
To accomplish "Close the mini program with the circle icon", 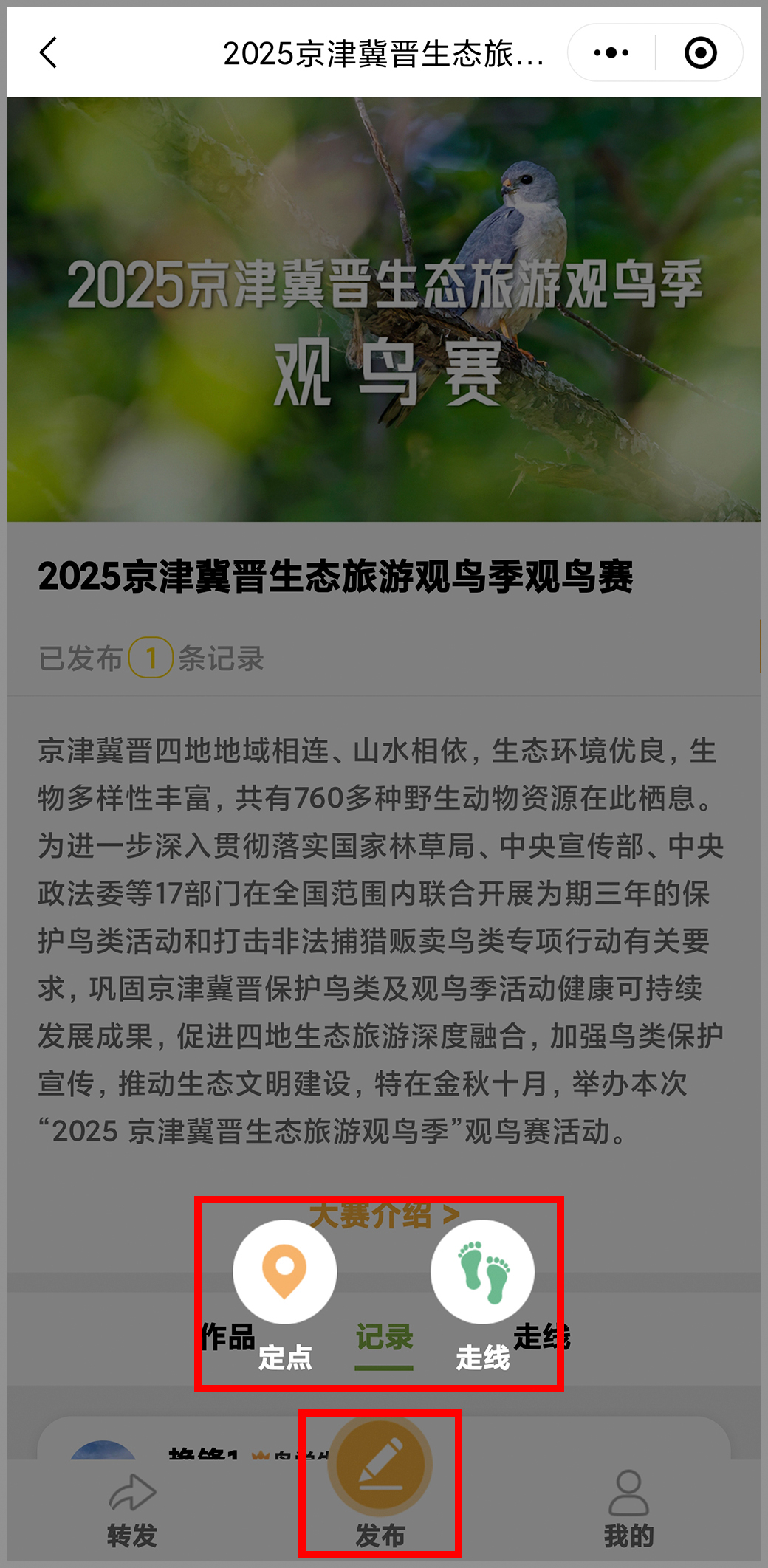I will click(700, 53).
